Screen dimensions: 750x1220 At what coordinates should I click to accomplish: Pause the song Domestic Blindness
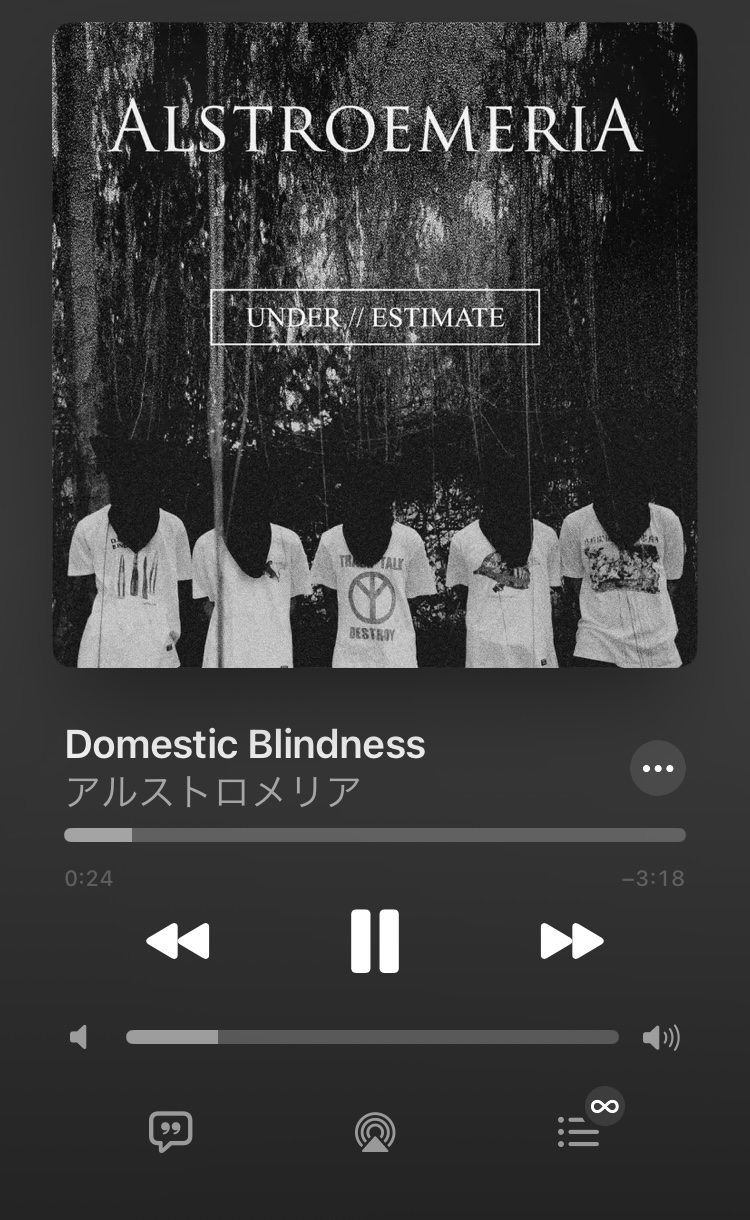point(375,941)
